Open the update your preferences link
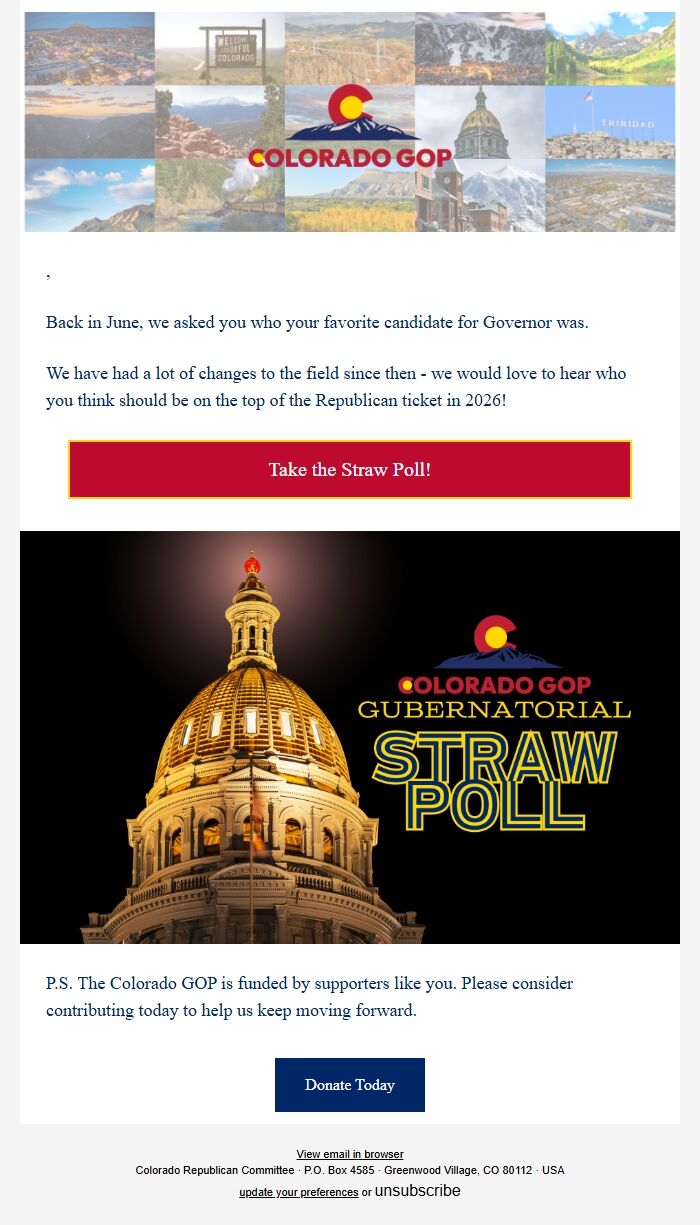 298,1192
